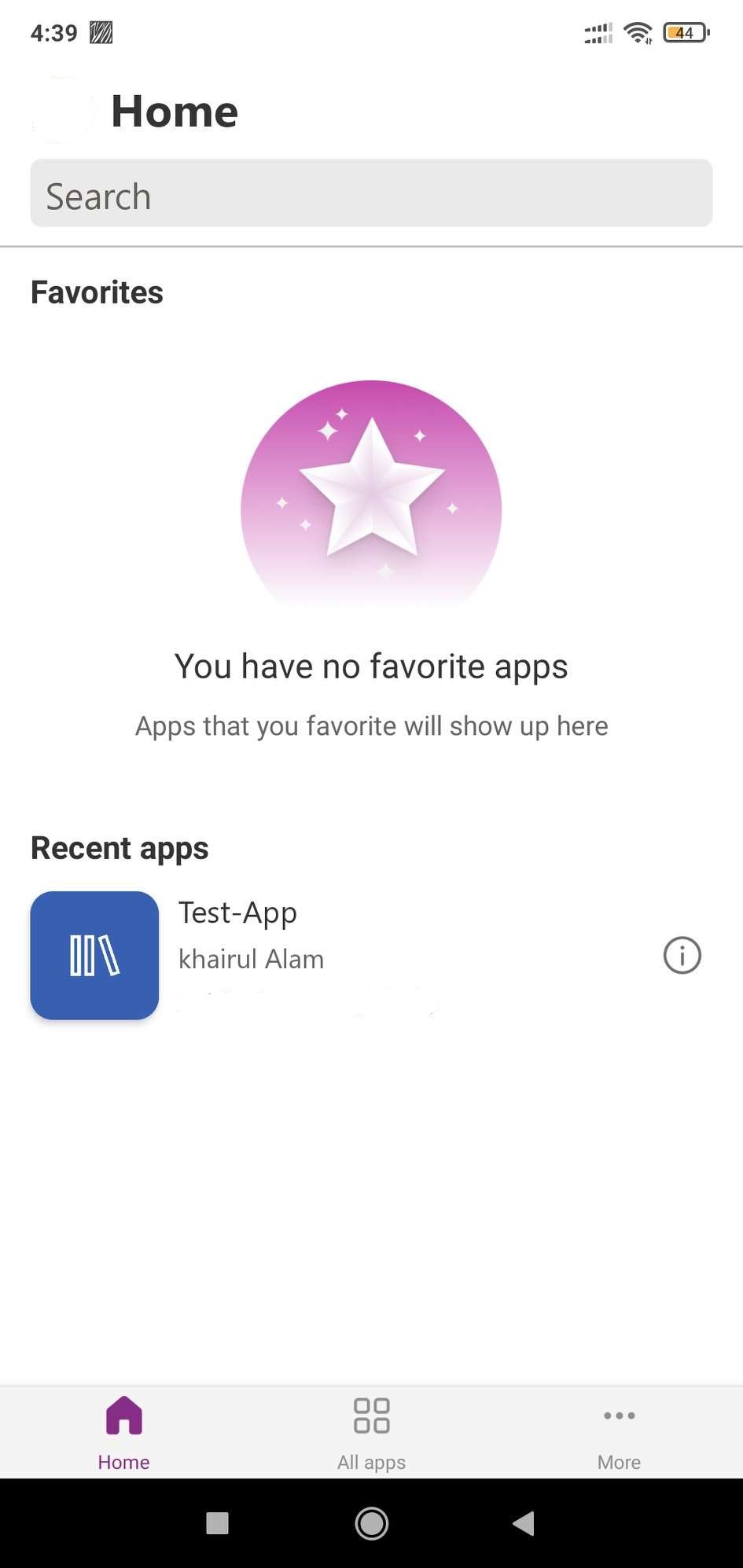The height and width of the screenshot is (1568, 743).
Task: View info details for Test-App
Action: point(682,955)
